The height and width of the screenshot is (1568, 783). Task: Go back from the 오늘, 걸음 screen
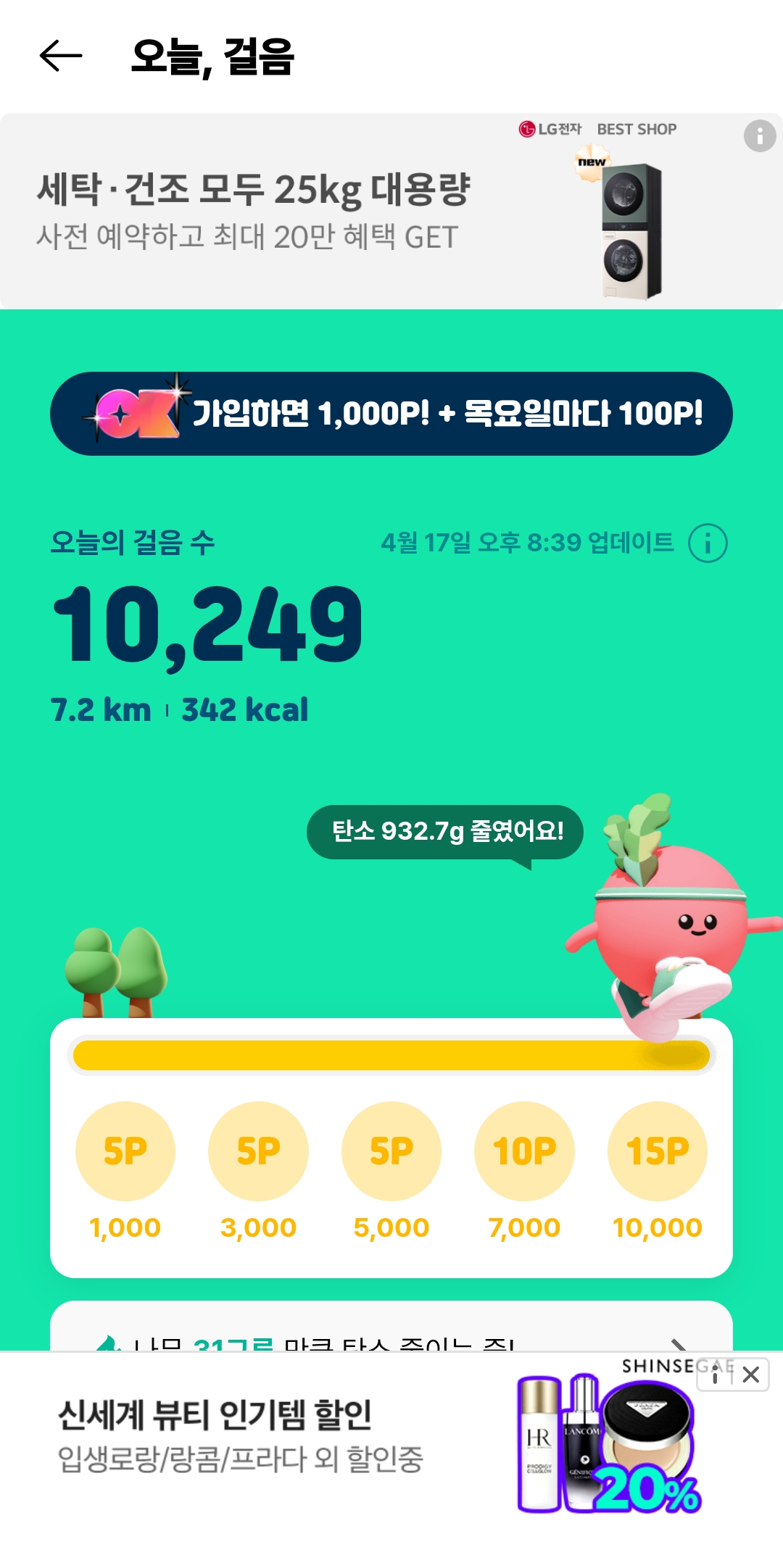(61, 57)
